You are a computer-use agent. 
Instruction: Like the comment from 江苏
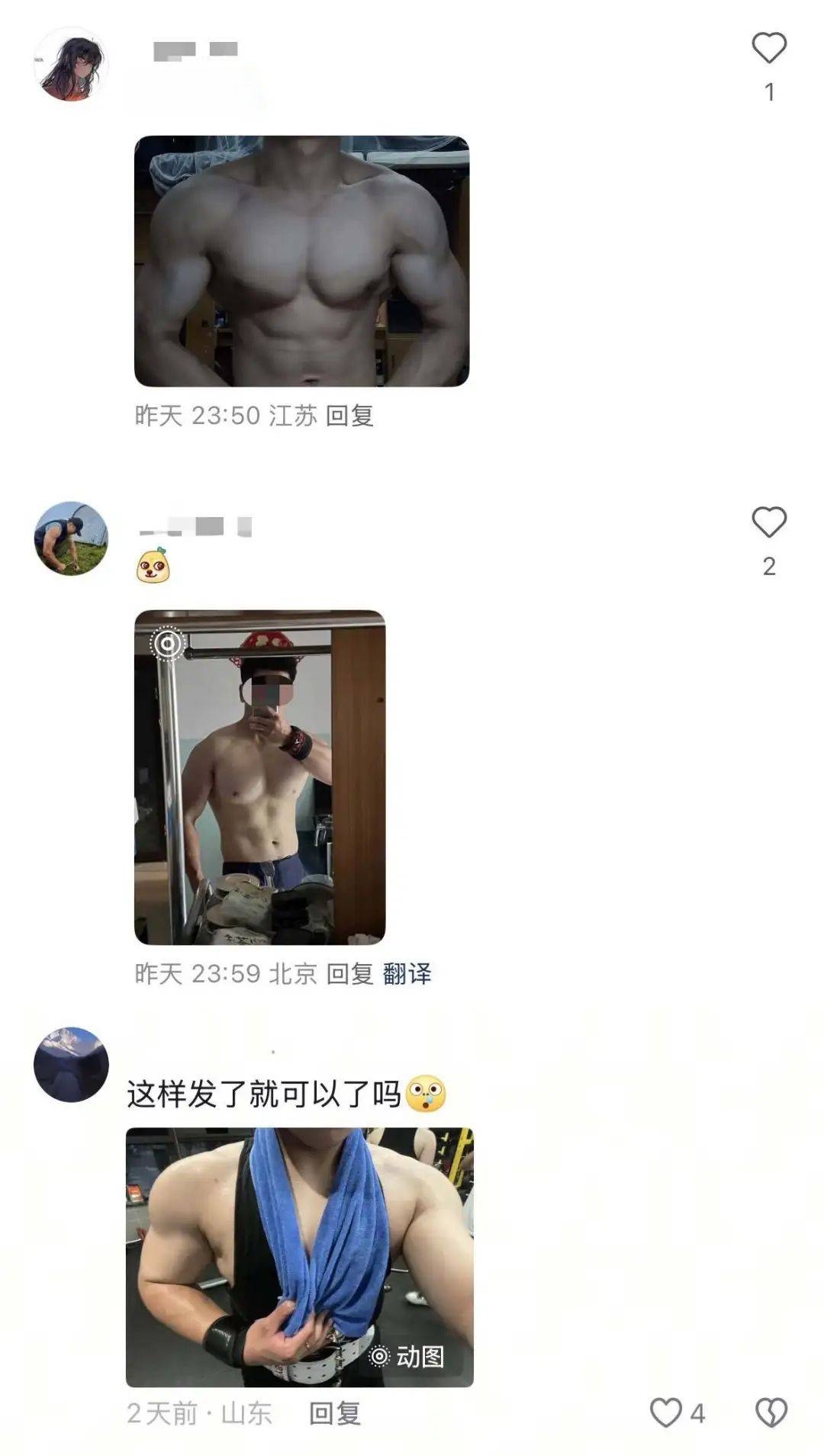pyautogui.click(x=768, y=48)
